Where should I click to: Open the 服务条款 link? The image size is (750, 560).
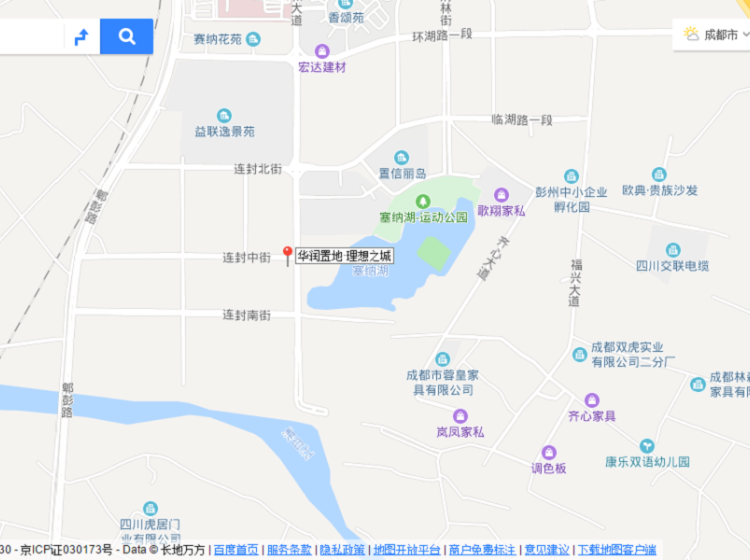[x=289, y=550]
